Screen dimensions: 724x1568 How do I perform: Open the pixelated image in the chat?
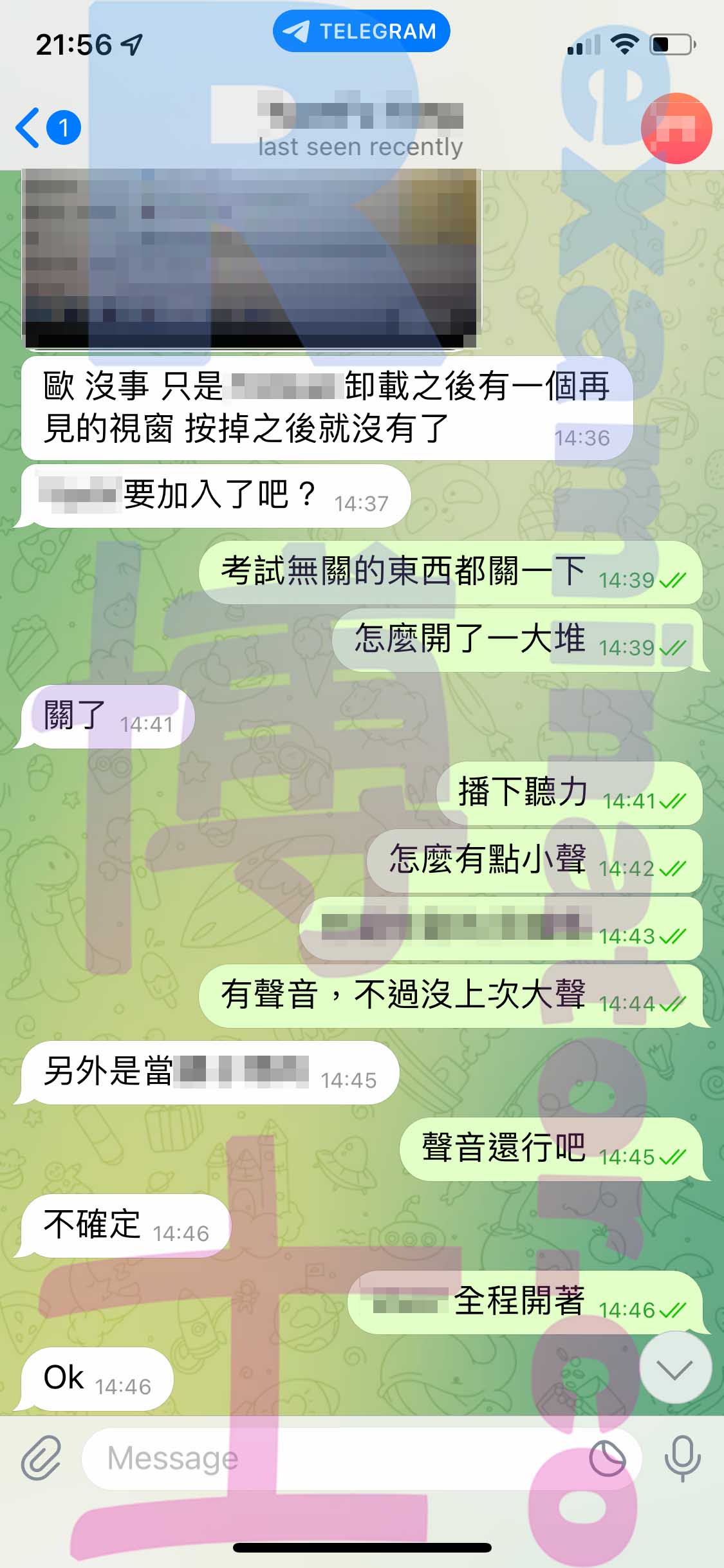pyautogui.click(x=252, y=259)
